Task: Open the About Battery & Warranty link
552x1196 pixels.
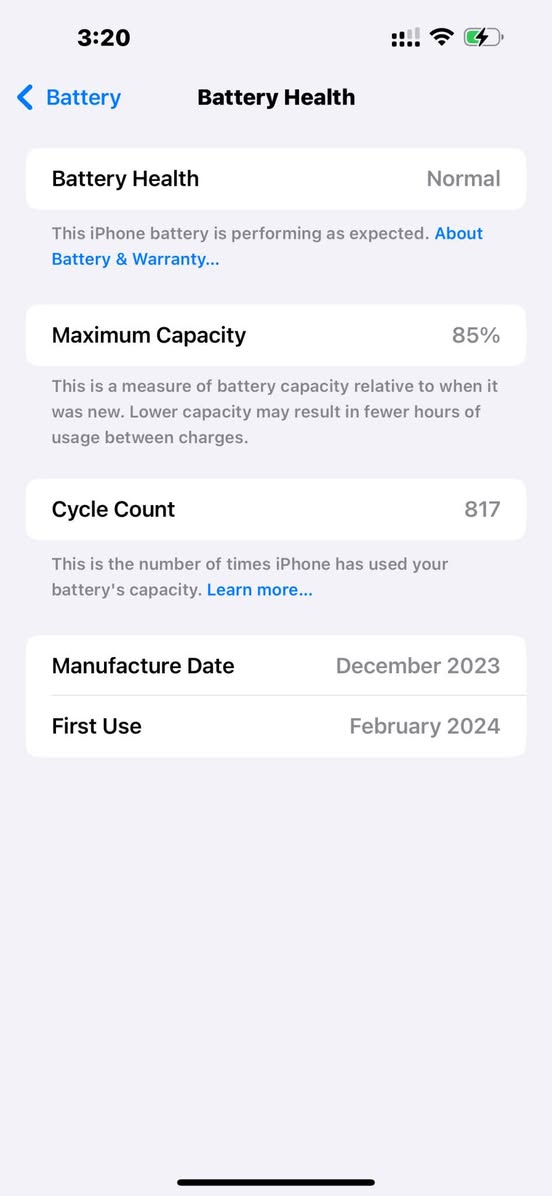Action: point(136,259)
